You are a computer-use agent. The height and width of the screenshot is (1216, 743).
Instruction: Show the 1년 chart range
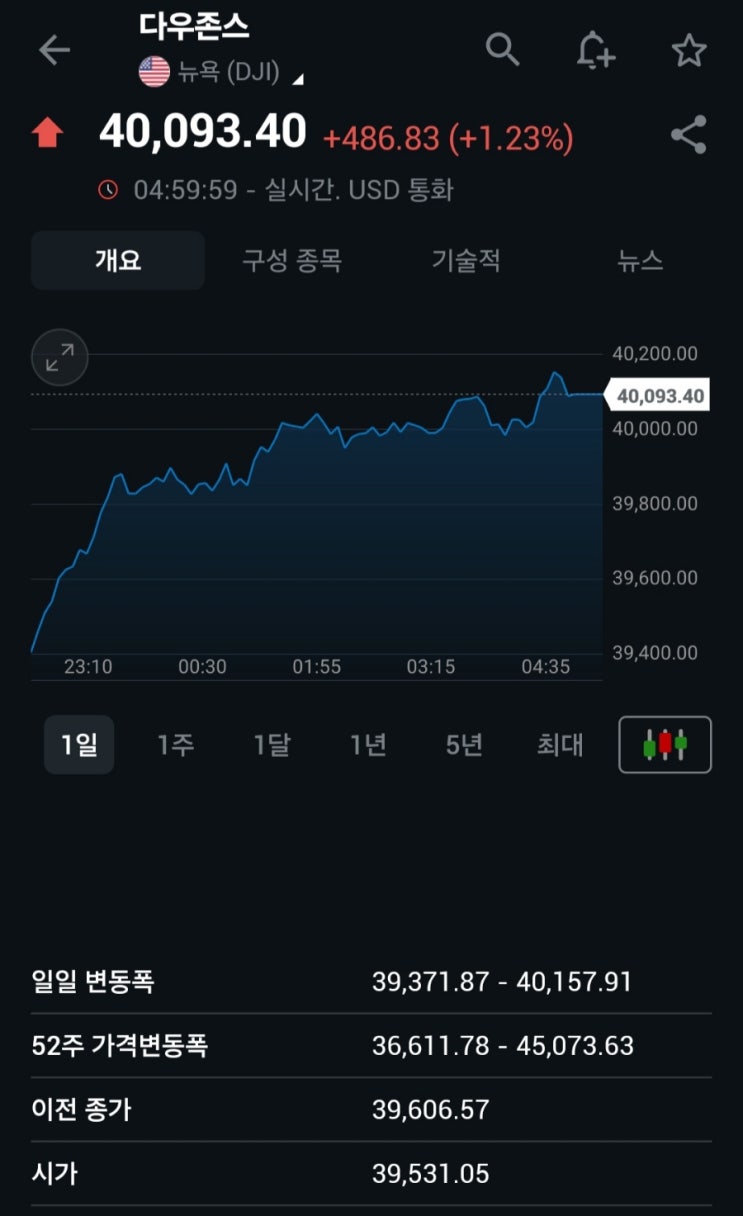(368, 745)
